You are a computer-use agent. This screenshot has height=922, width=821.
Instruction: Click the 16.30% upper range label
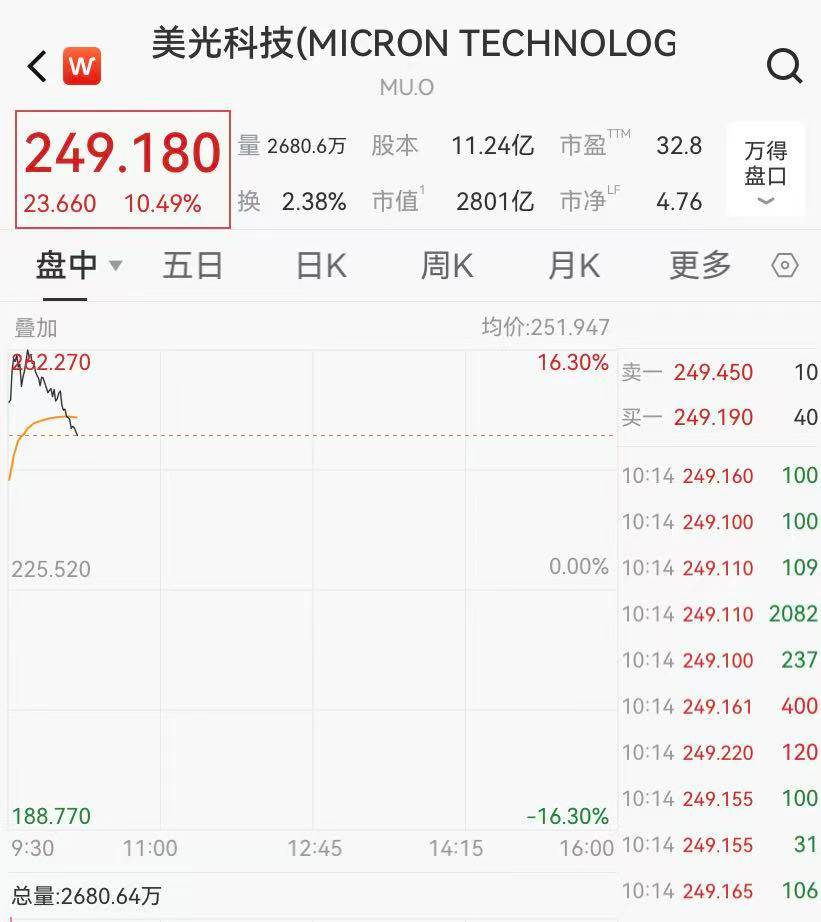tap(573, 363)
